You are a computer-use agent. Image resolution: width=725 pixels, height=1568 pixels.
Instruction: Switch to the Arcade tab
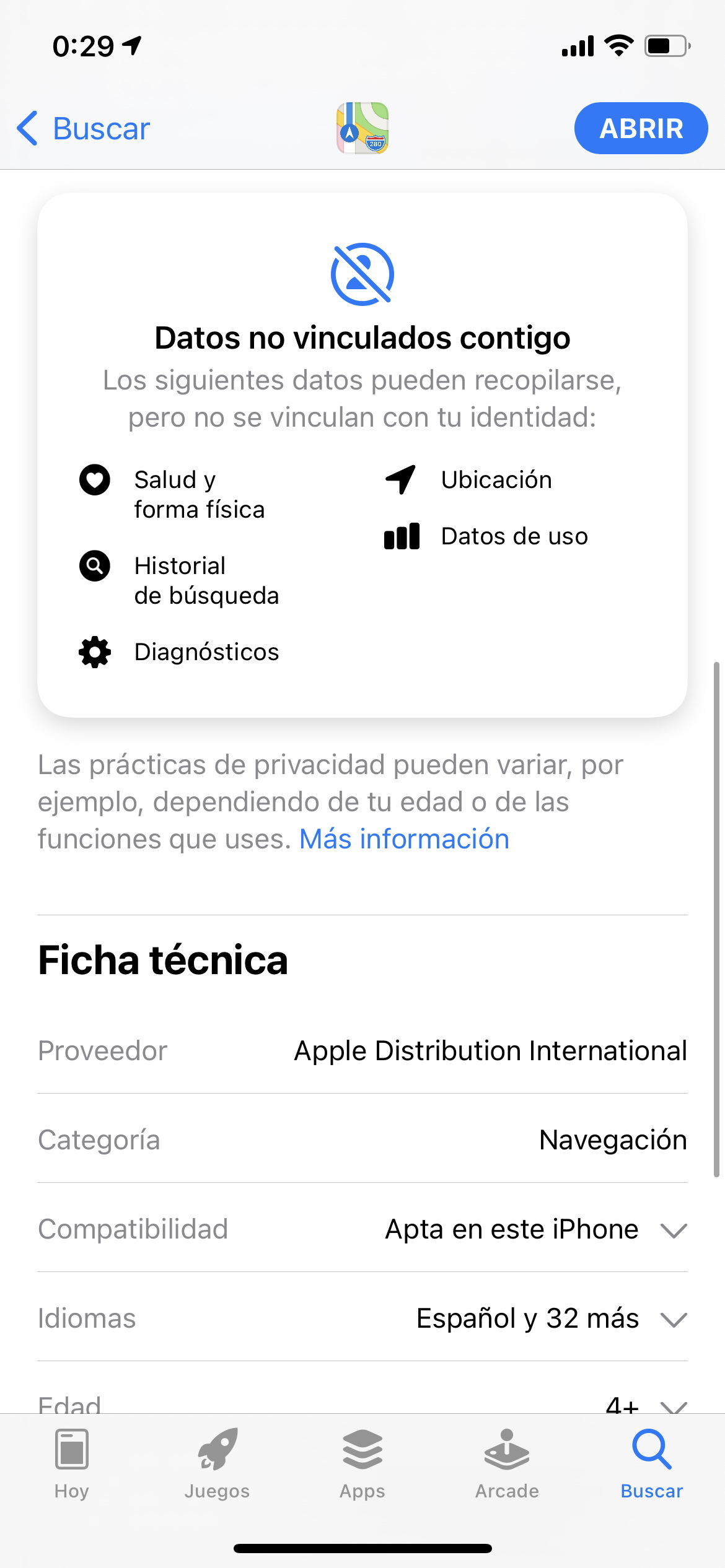(x=507, y=1464)
